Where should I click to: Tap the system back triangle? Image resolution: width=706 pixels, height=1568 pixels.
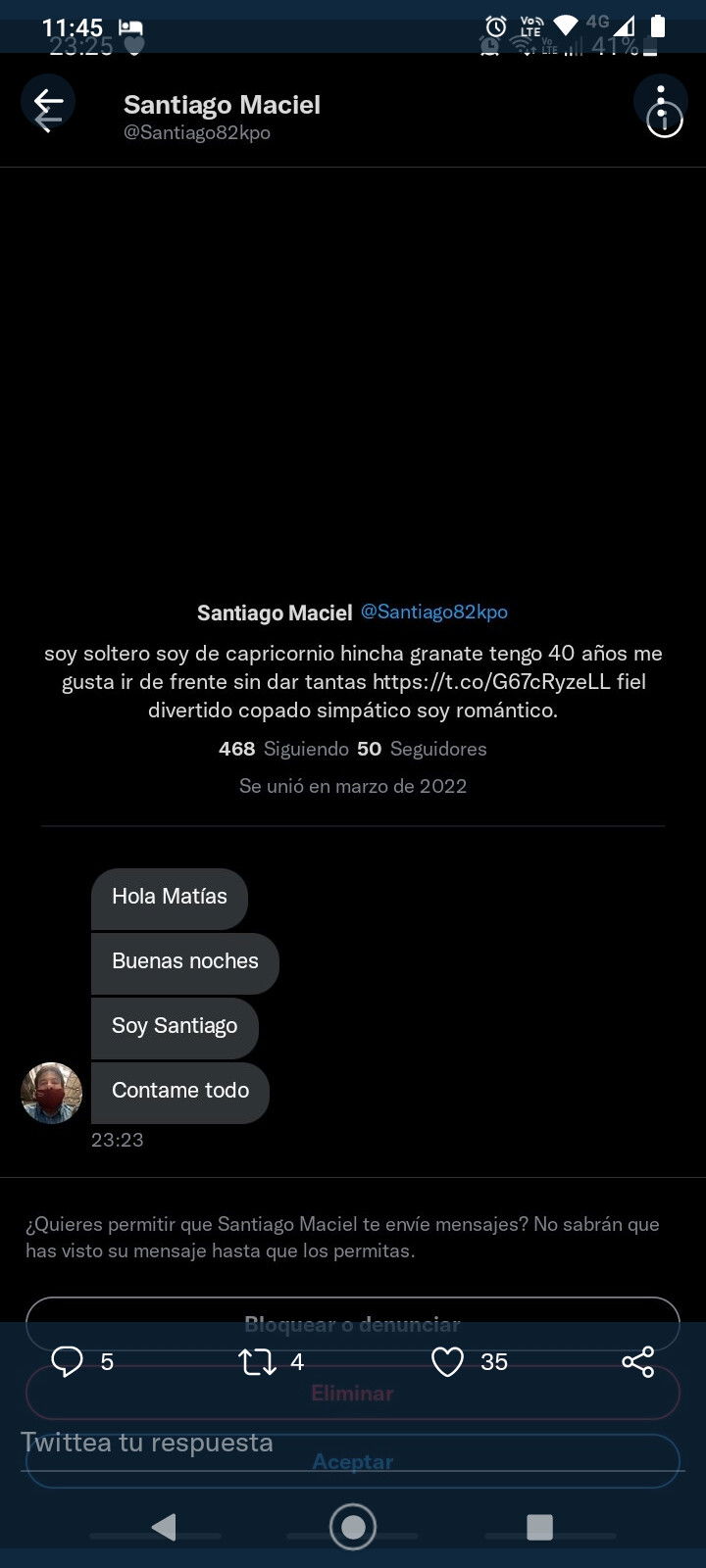click(165, 1526)
